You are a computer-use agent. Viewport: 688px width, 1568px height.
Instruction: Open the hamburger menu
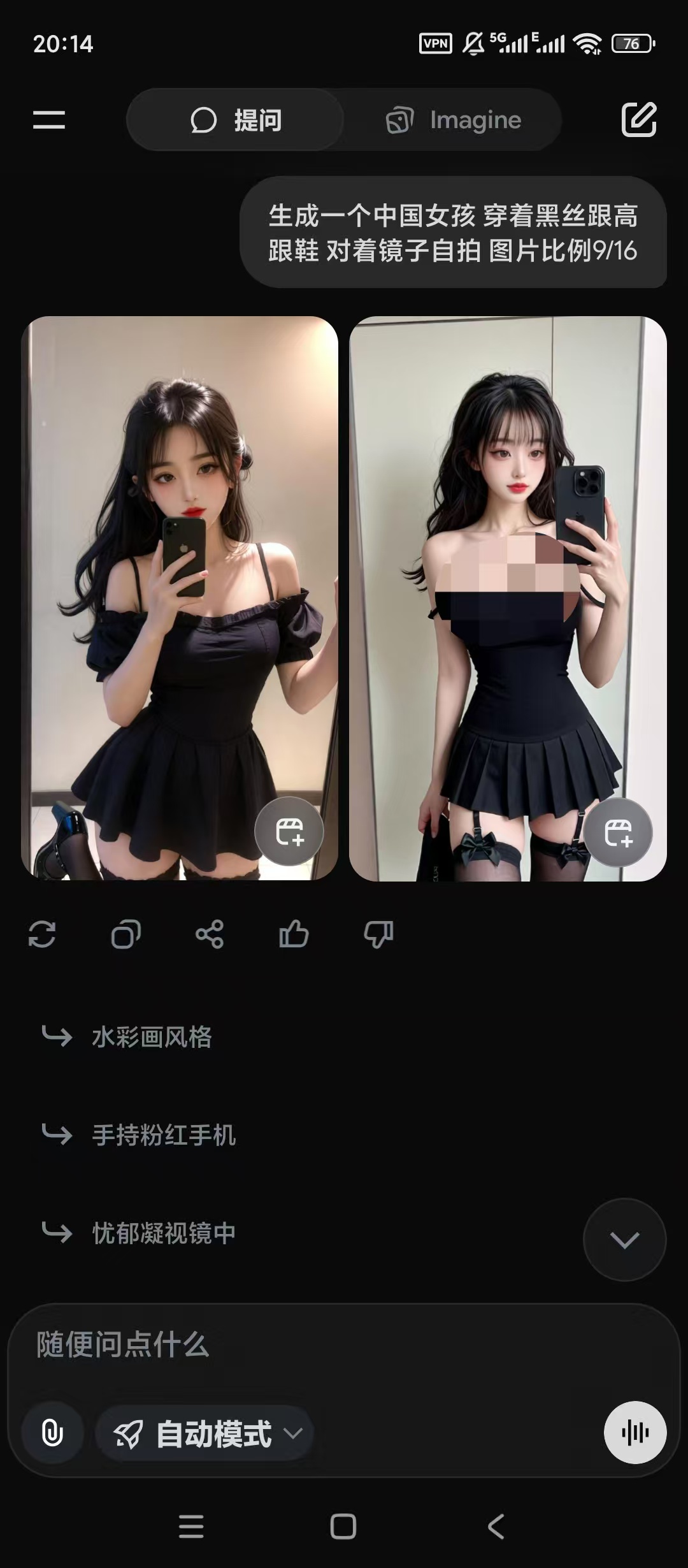(x=49, y=119)
